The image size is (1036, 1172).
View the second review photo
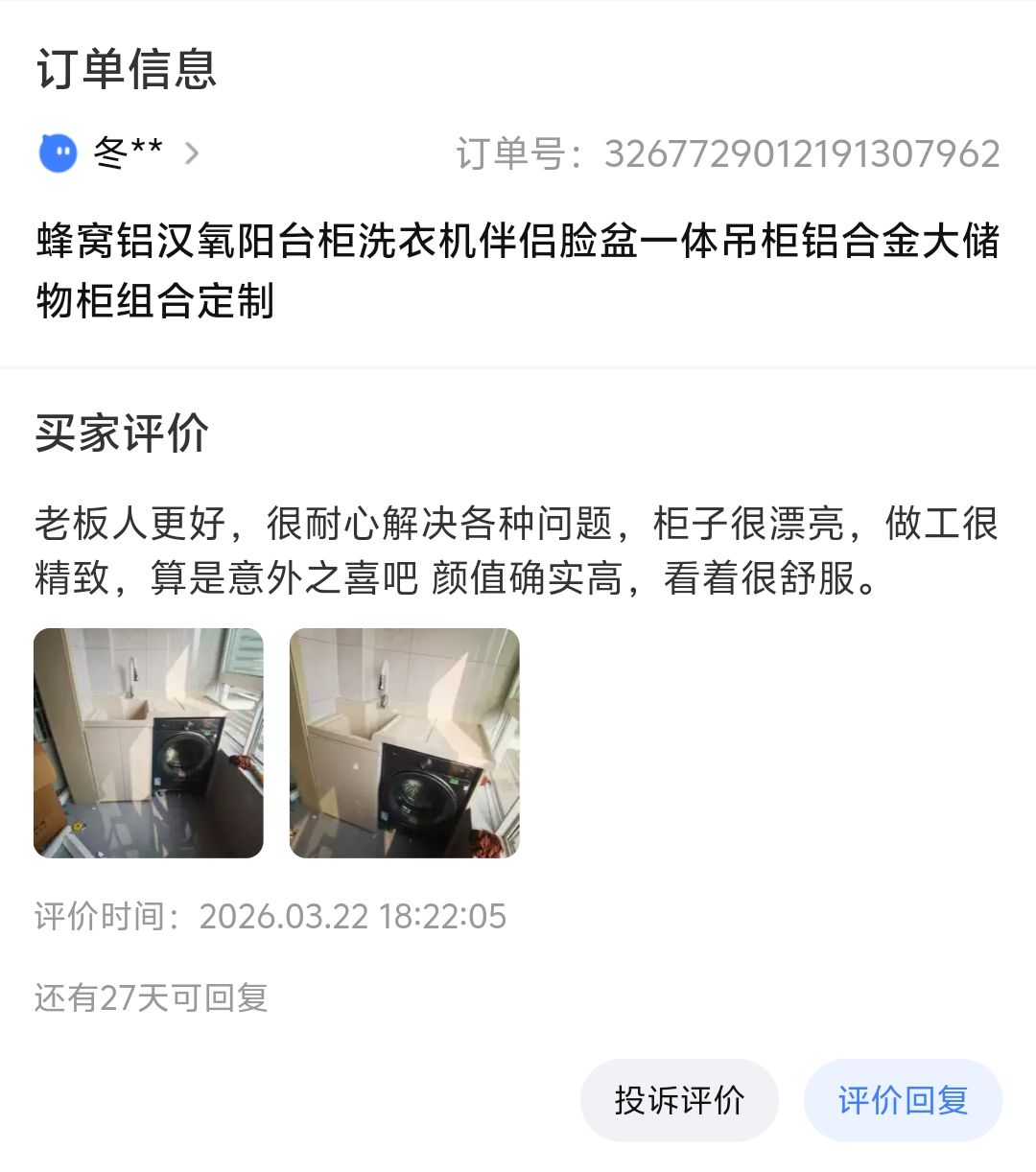click(404, 743)
